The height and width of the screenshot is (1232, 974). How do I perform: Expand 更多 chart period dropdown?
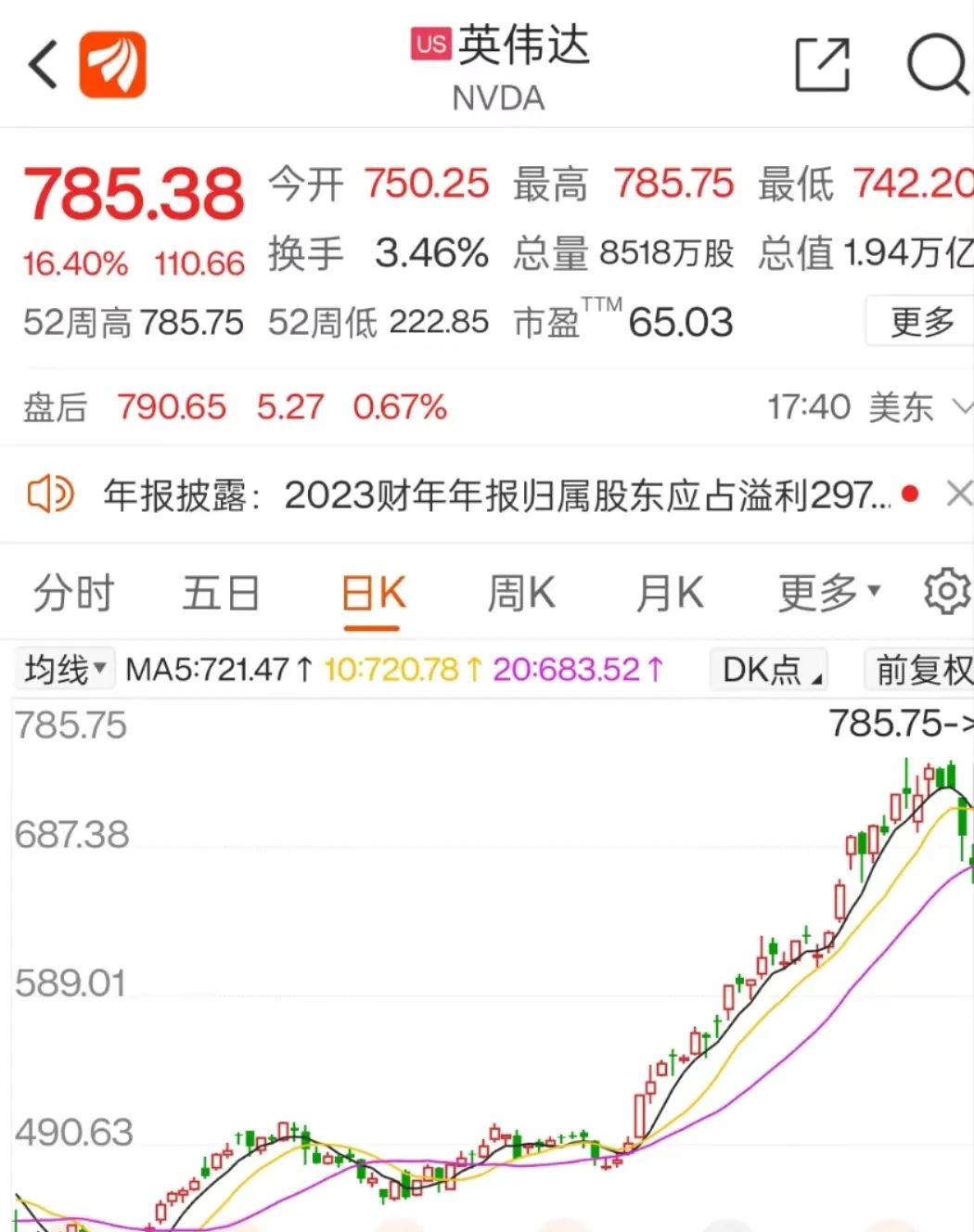[x=828, y=593]
